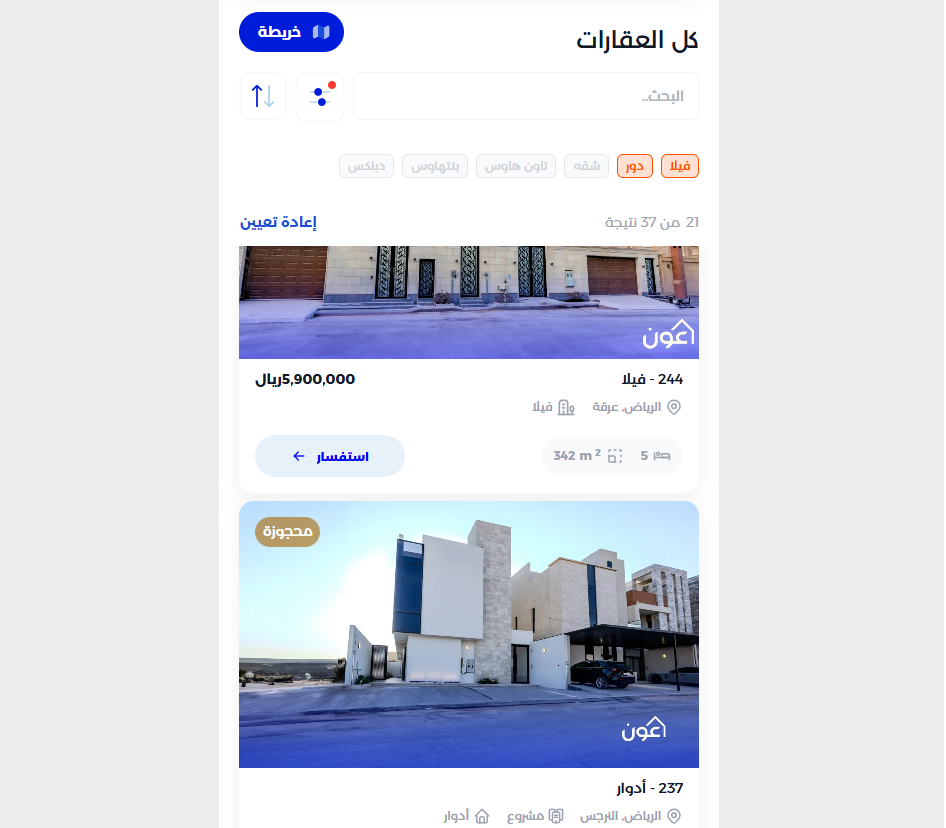Viewport: 946px width, 828px height.
Task: Reset filters with إعادة تعيين
Action: (278, 222)
